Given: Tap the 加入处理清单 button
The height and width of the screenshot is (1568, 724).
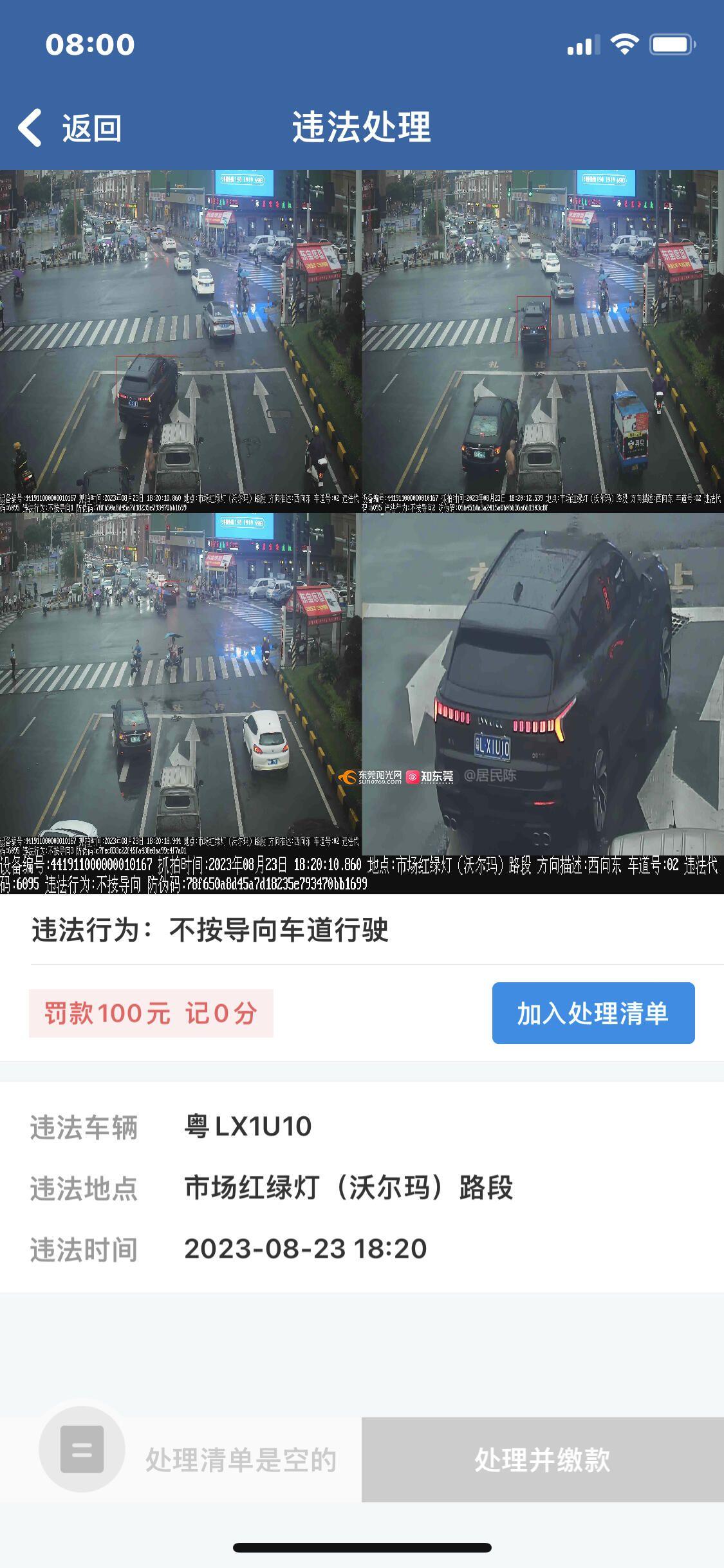Looking at the screenshot, I should [593, 1013].
